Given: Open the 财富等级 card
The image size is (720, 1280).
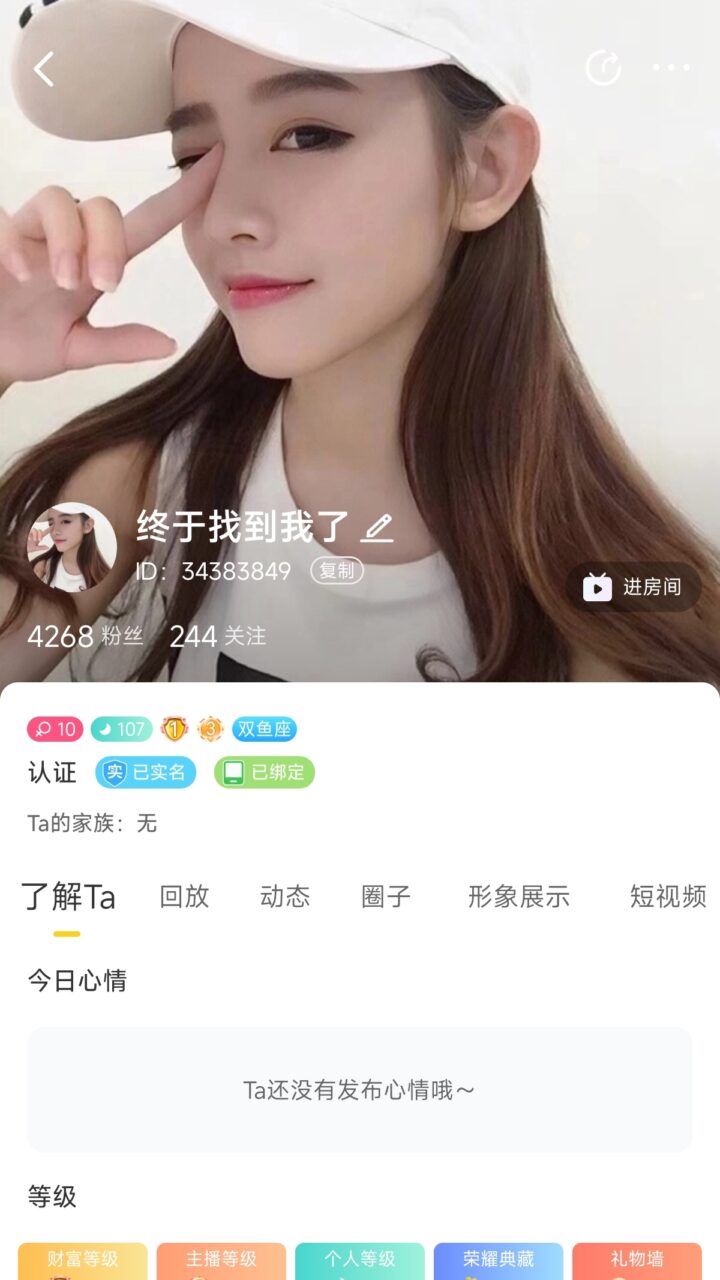Looking at the screenshot, I should 82,1261.
